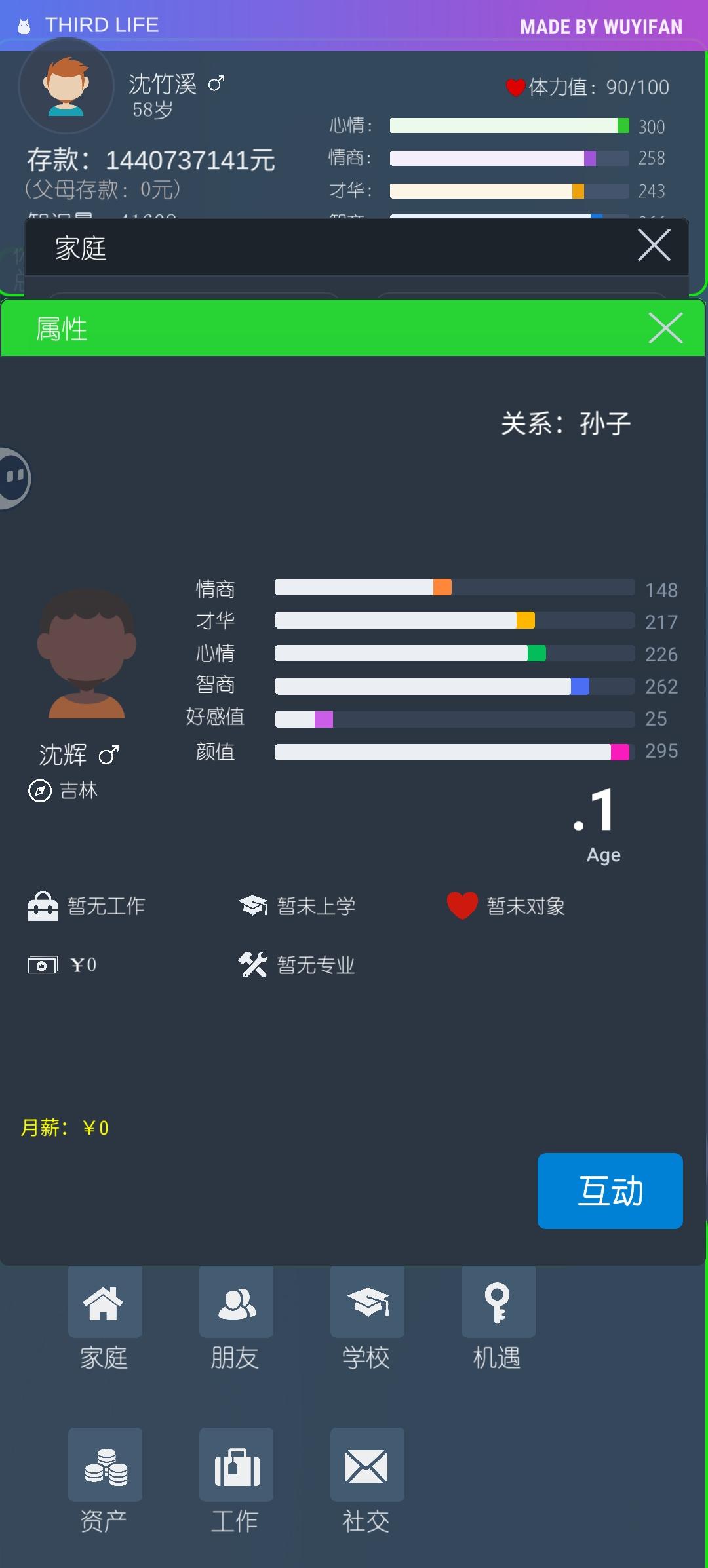
Task: Click the wrench icon showing 暂无专业
Action: pos(252,964)
